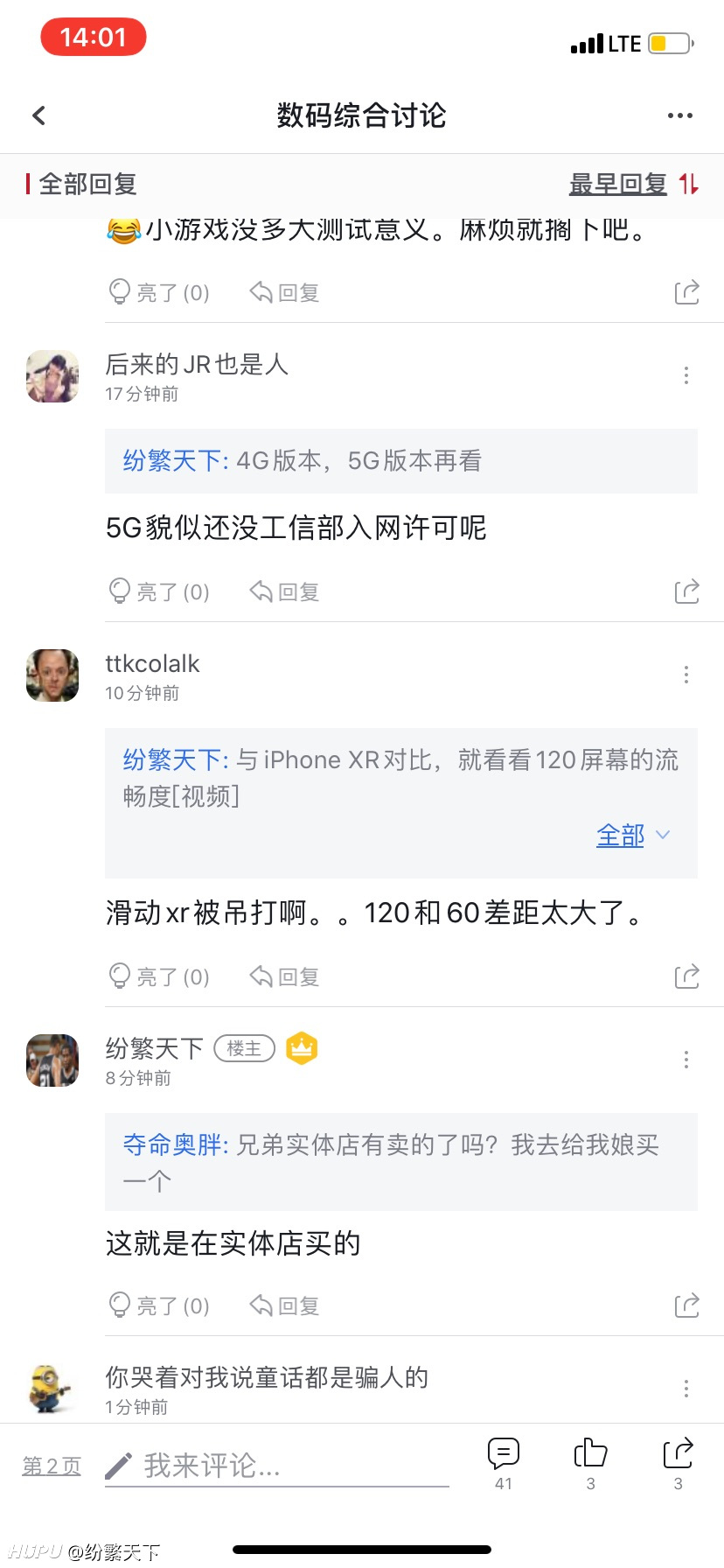The width and height of the screenshot is (724, 1568).
Task: Toggle 最早回复 sort order
Action: [x=633, y=185]
